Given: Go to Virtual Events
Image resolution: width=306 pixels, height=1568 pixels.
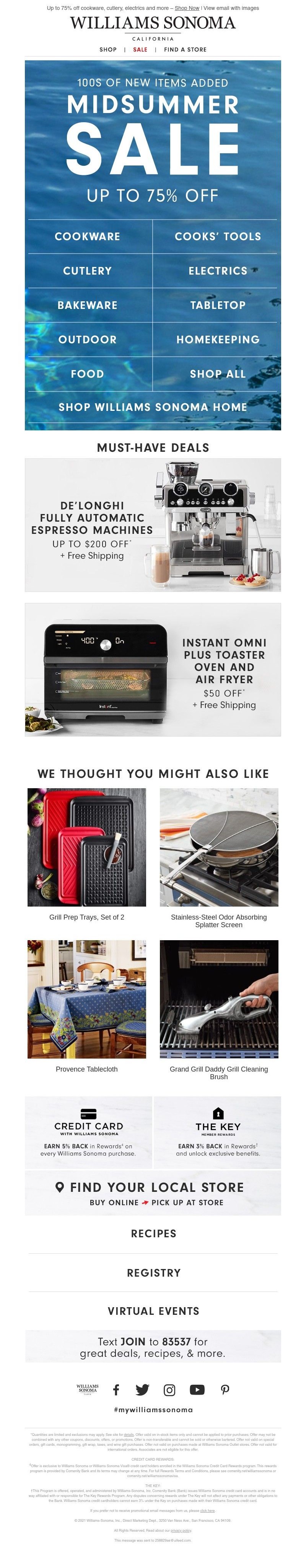Looking at the screenshot, I should coord(153,1311).
